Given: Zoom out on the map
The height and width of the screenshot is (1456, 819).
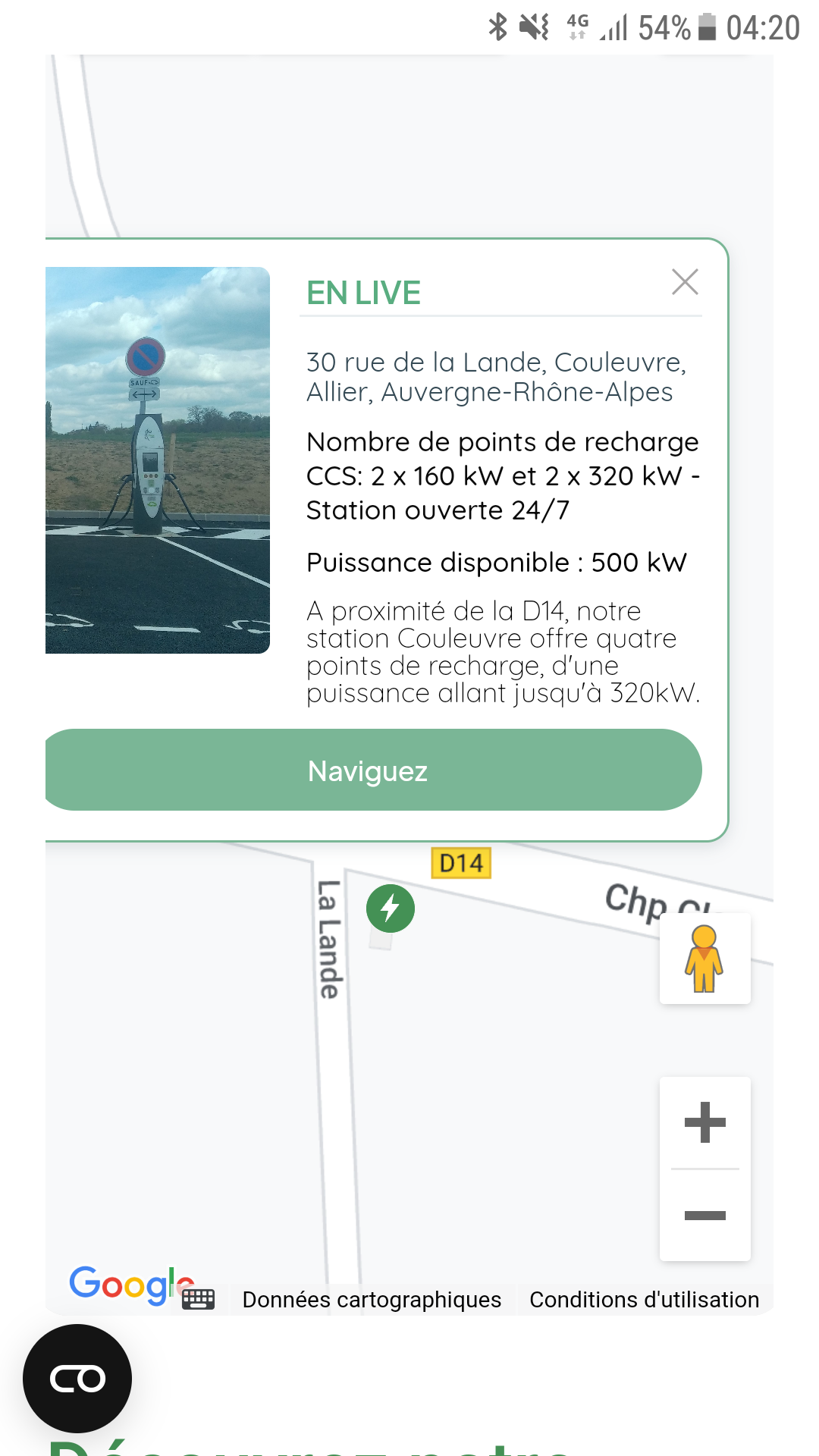Looking at the screenshot, I should pos(704,1216).
